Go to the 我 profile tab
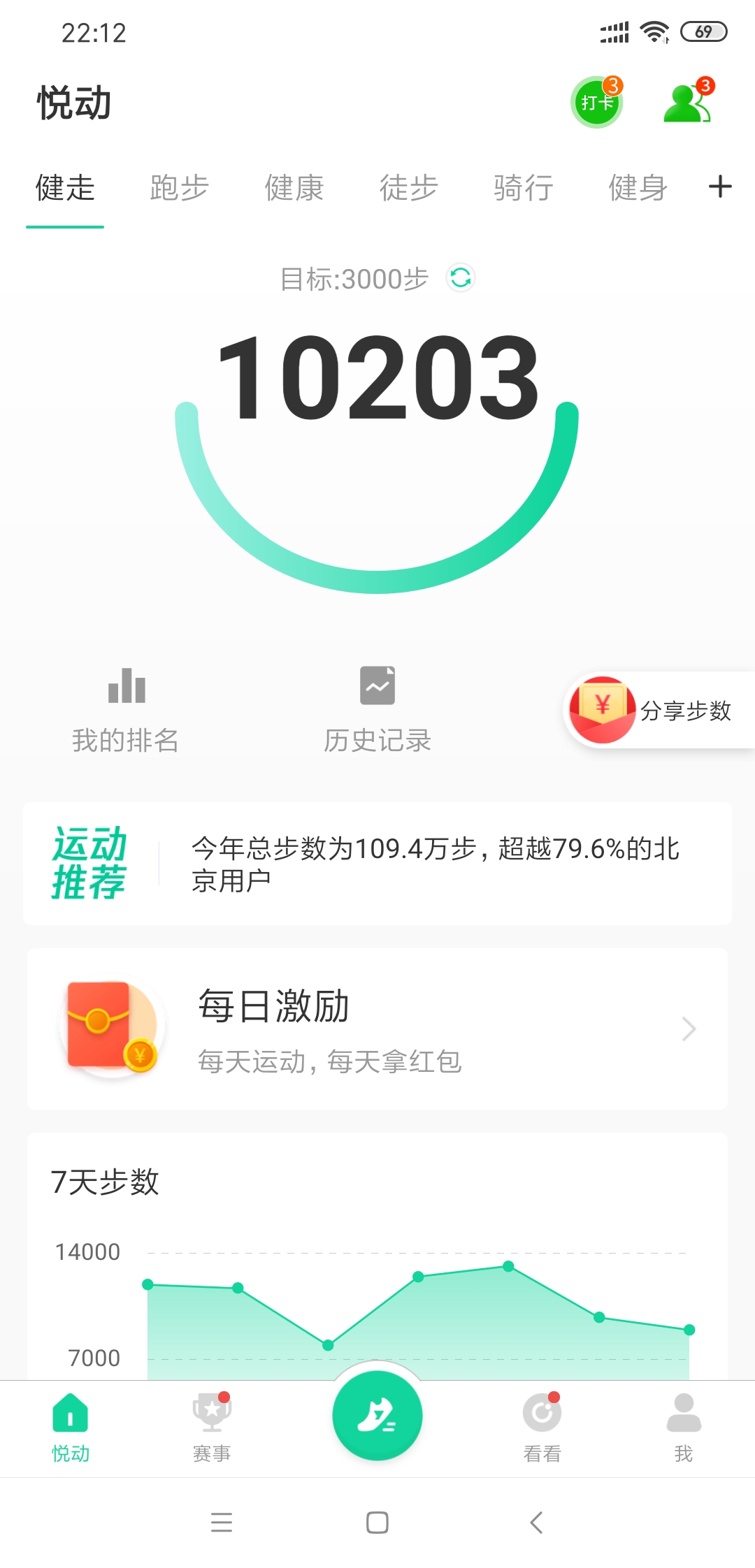 [x=684, y=1427]
